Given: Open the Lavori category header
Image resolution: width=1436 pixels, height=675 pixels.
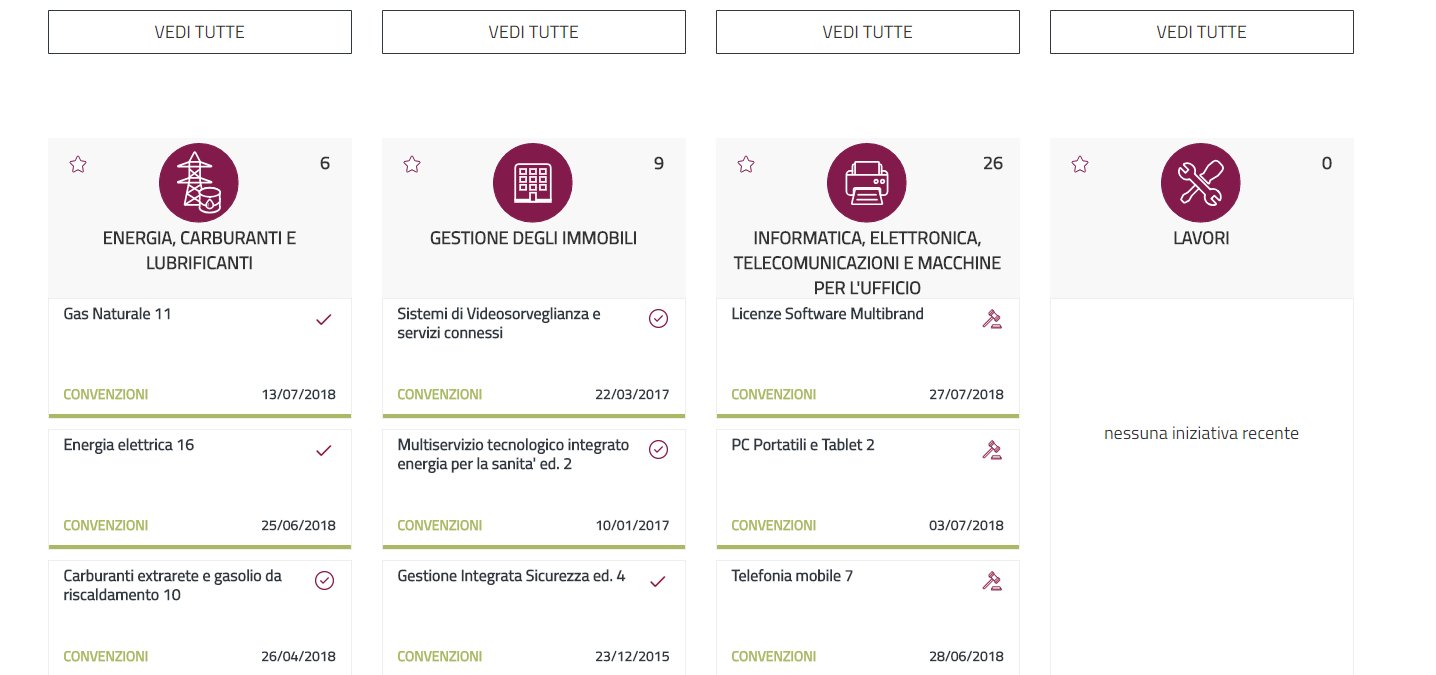Looking at the screenshot, I should [1201, 238].
